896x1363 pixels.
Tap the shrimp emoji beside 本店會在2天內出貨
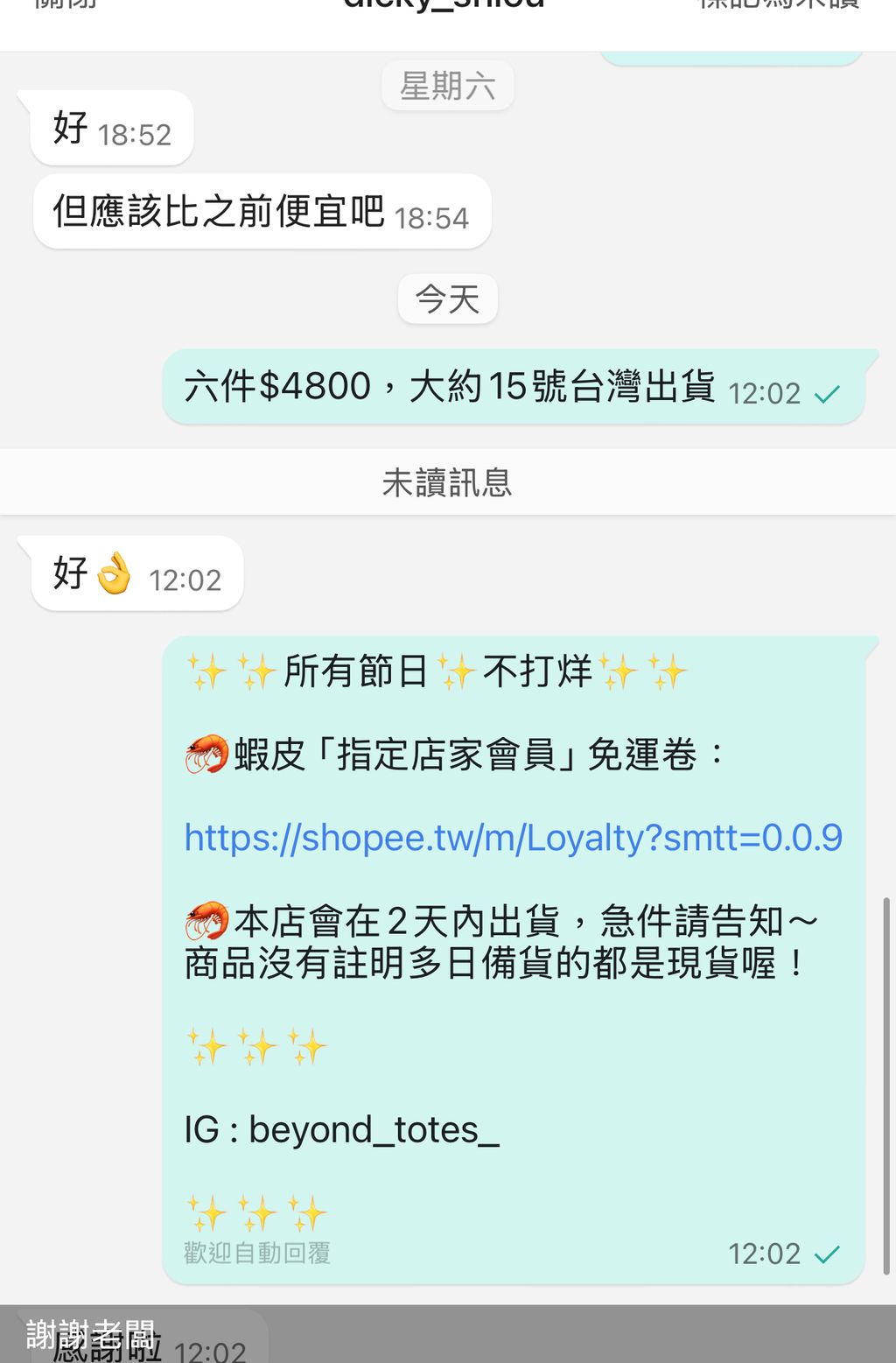click(206, 920)
